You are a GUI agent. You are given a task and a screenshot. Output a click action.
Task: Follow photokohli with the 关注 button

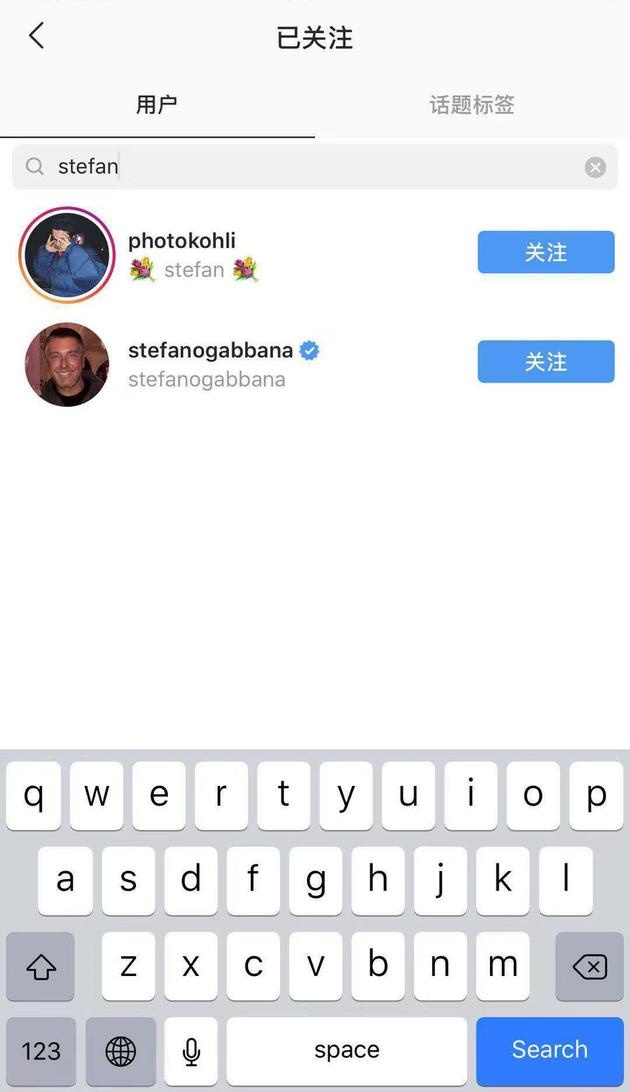pyautogui.click(x=545, y=253)
